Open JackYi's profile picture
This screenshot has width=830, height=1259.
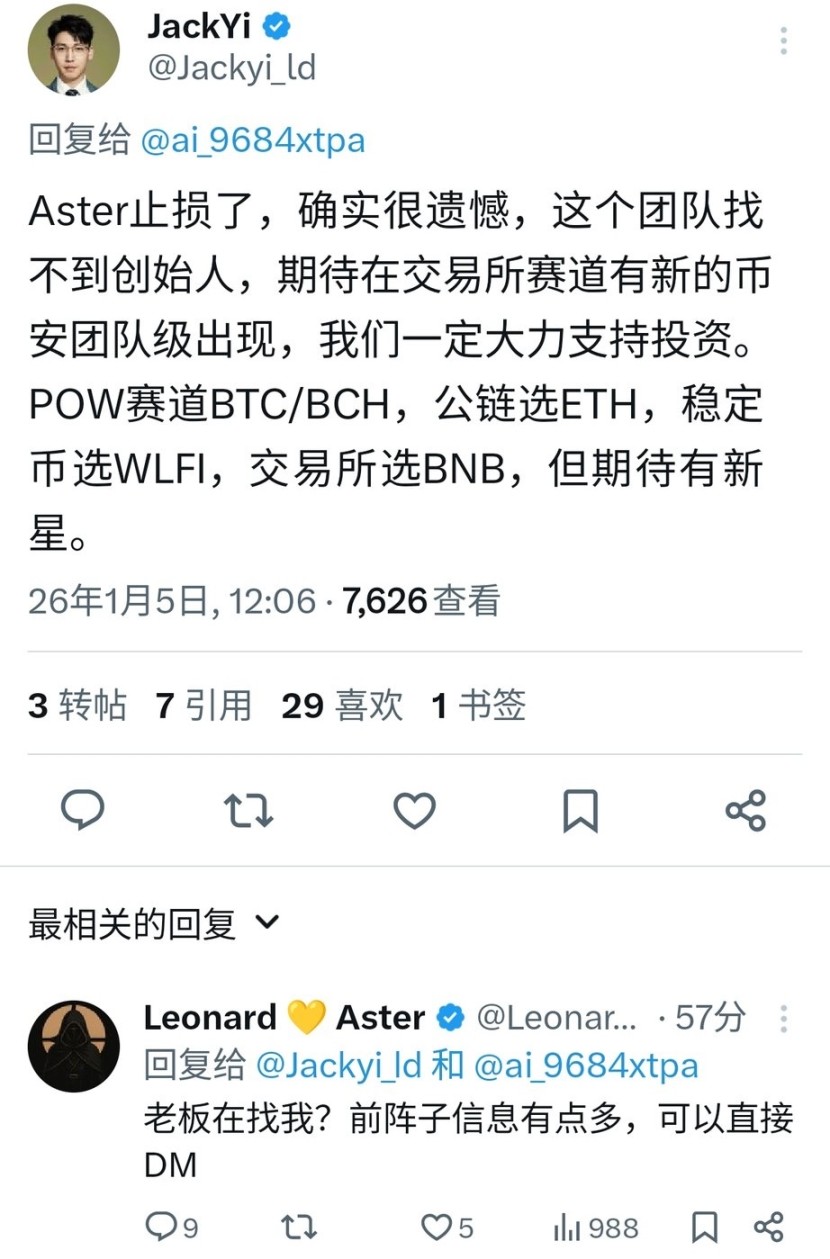(x=73, y=49)
